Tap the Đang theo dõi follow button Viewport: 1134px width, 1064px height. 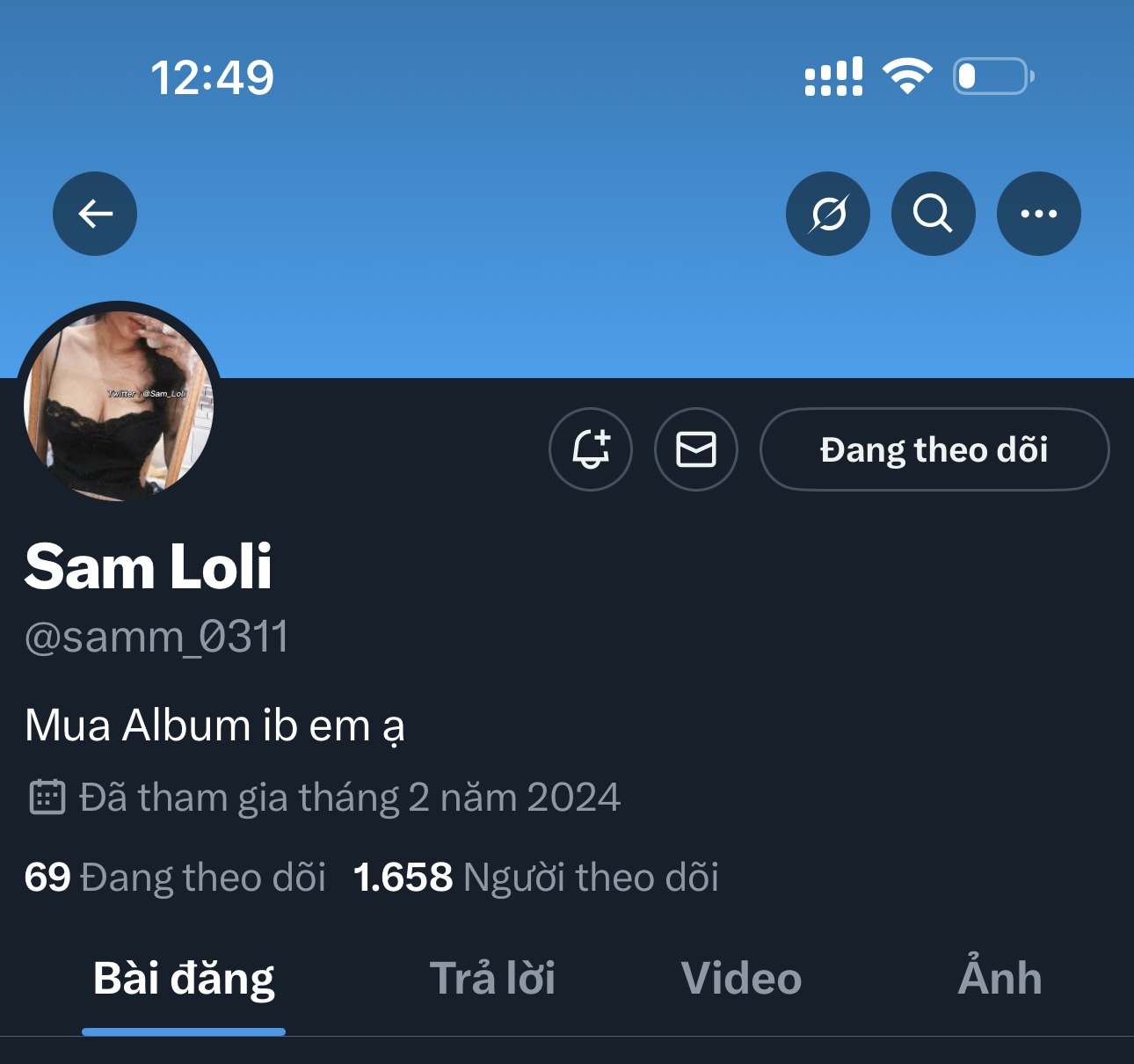tap(934, 449)
